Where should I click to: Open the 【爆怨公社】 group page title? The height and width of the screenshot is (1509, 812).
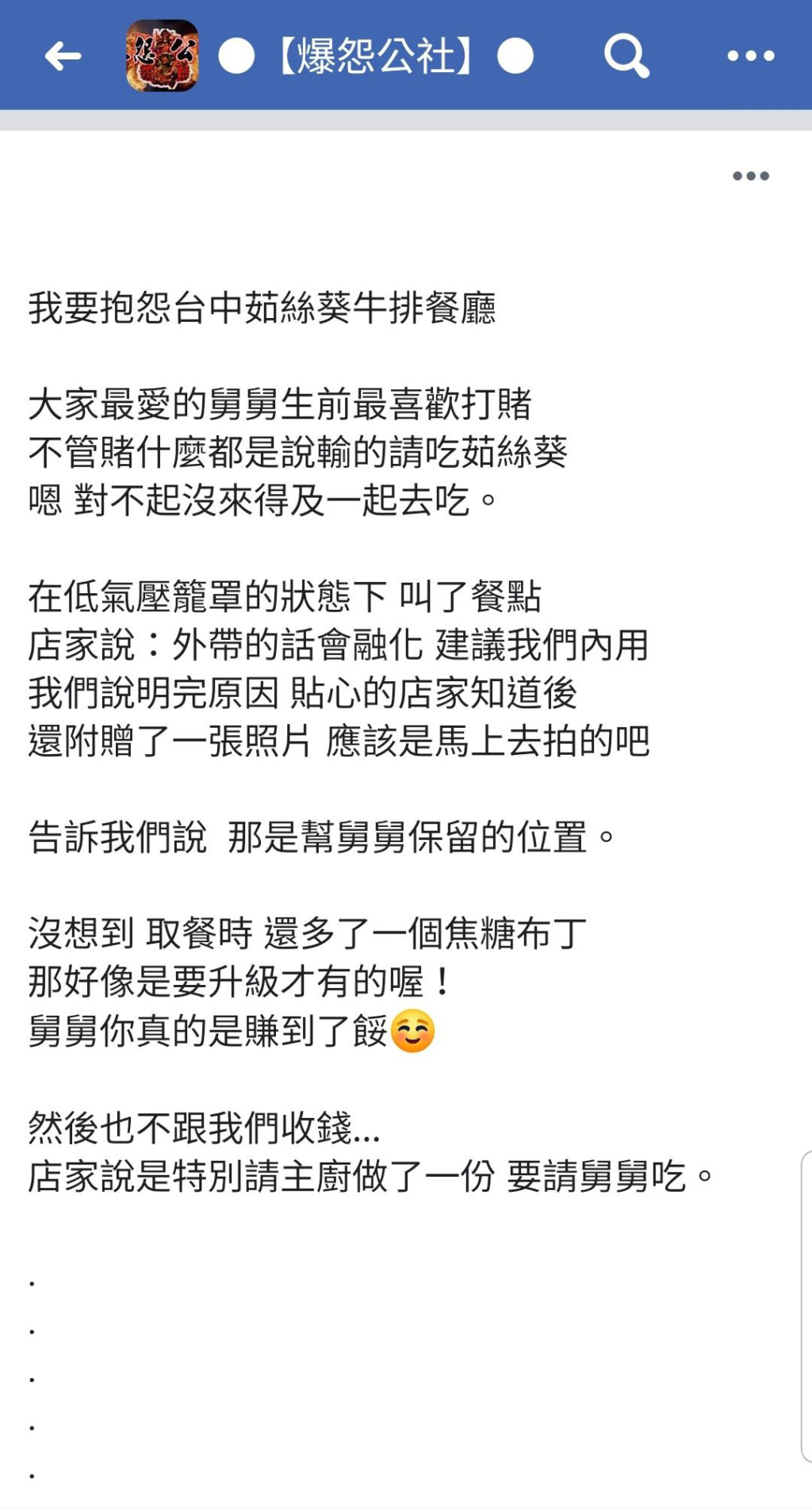(x=376, y=56)
